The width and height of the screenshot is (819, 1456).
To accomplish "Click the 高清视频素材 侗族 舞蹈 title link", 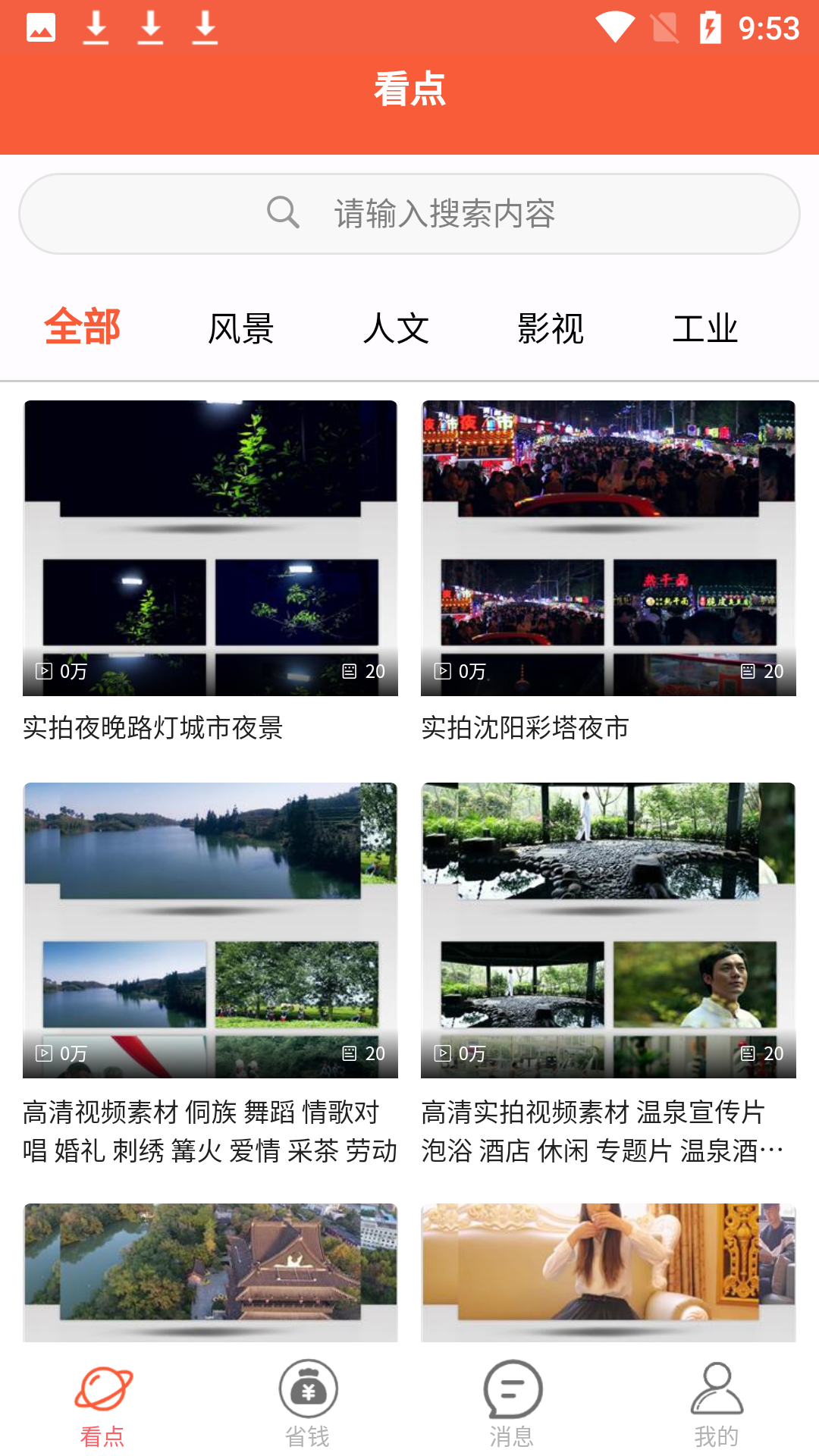I will click(x=209, y=1130).
